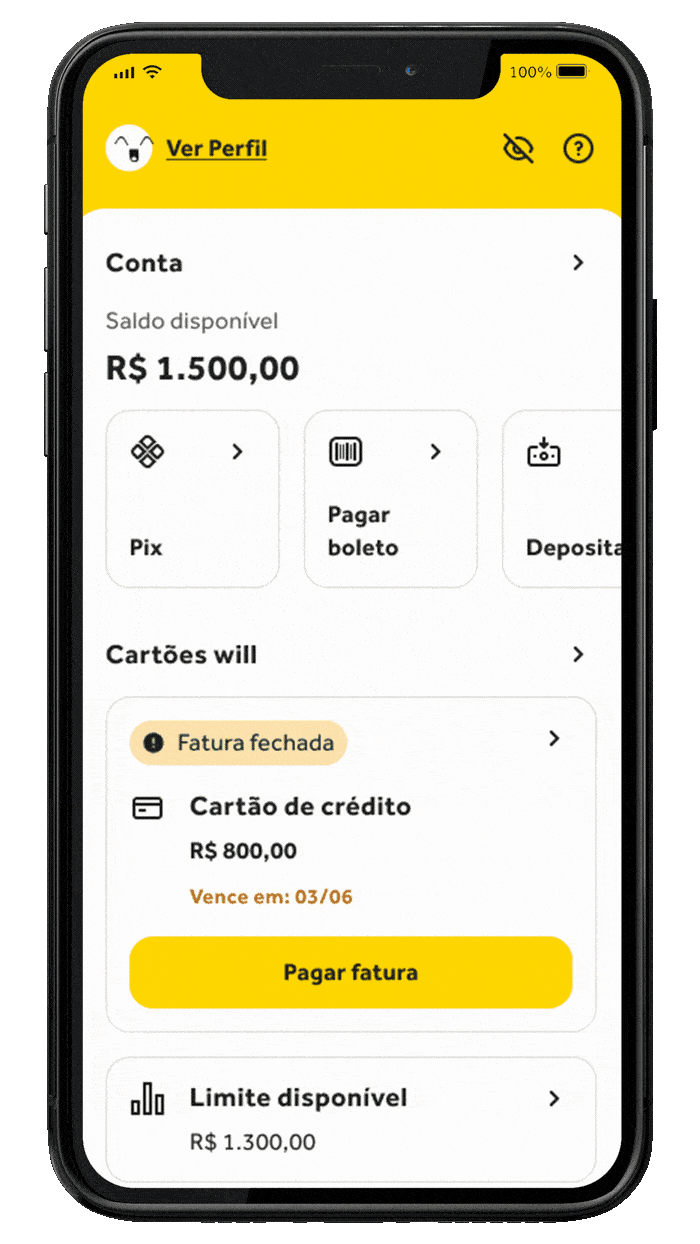Open the Depositar card
700x1244 pixels.
pyautogui.click(x=562, y=498)
